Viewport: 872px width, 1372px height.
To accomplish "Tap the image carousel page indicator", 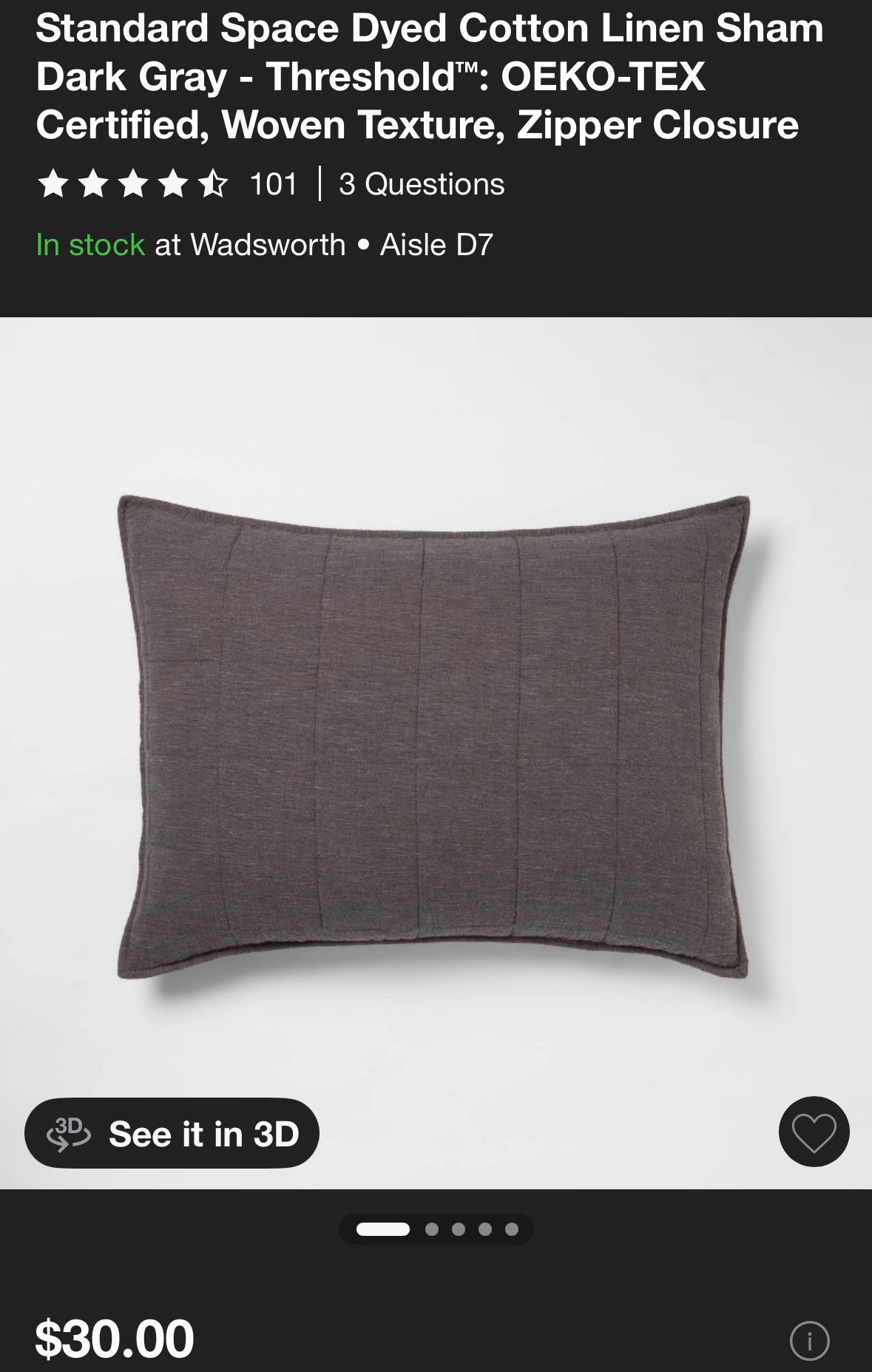I will (x=436, y=1229).
